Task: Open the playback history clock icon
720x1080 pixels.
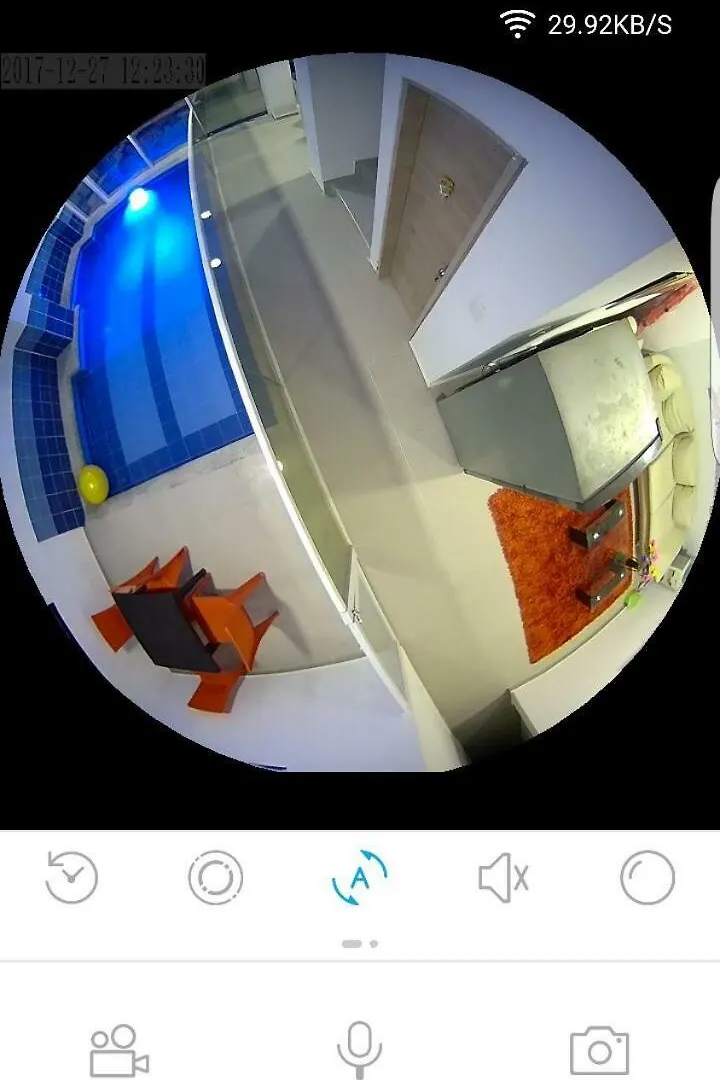Action: (72, 877)
